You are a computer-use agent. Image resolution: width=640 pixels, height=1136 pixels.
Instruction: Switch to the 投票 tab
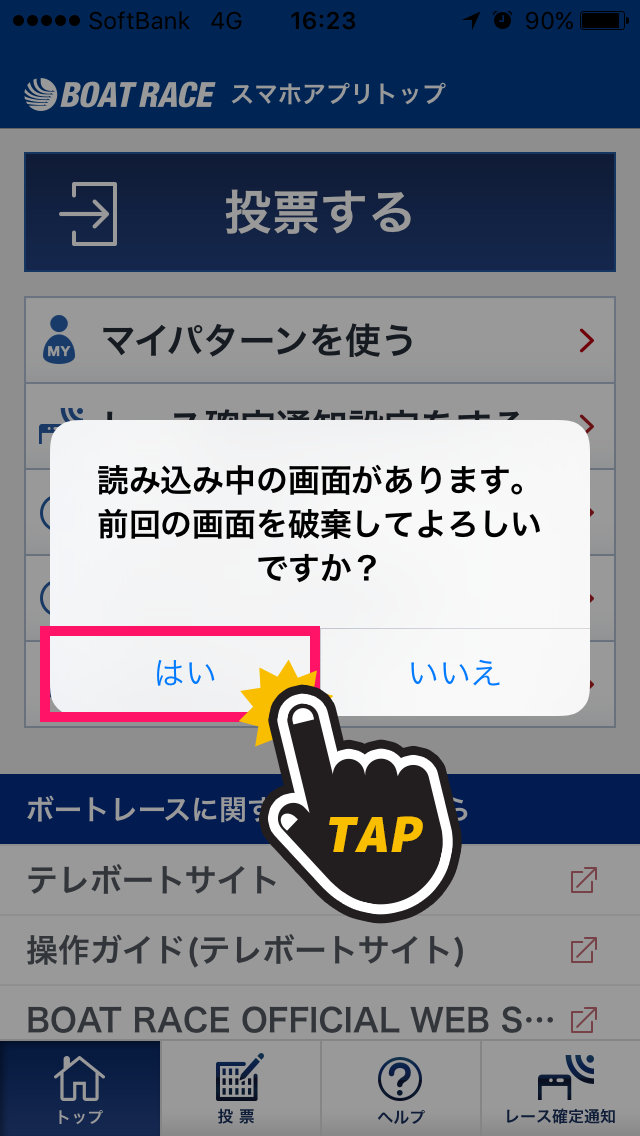click(x=239, y=1090)
